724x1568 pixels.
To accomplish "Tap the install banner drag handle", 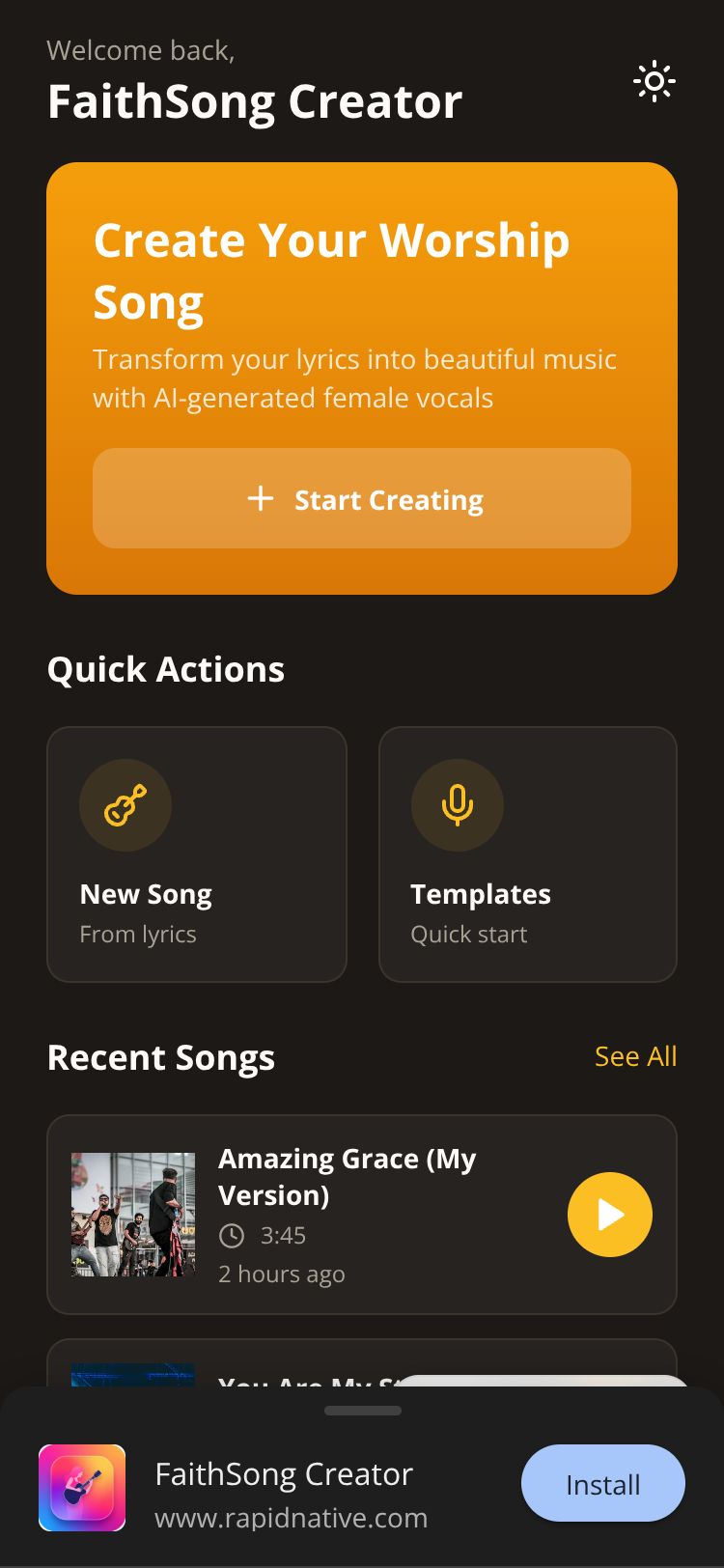I will pos(362,1411).
